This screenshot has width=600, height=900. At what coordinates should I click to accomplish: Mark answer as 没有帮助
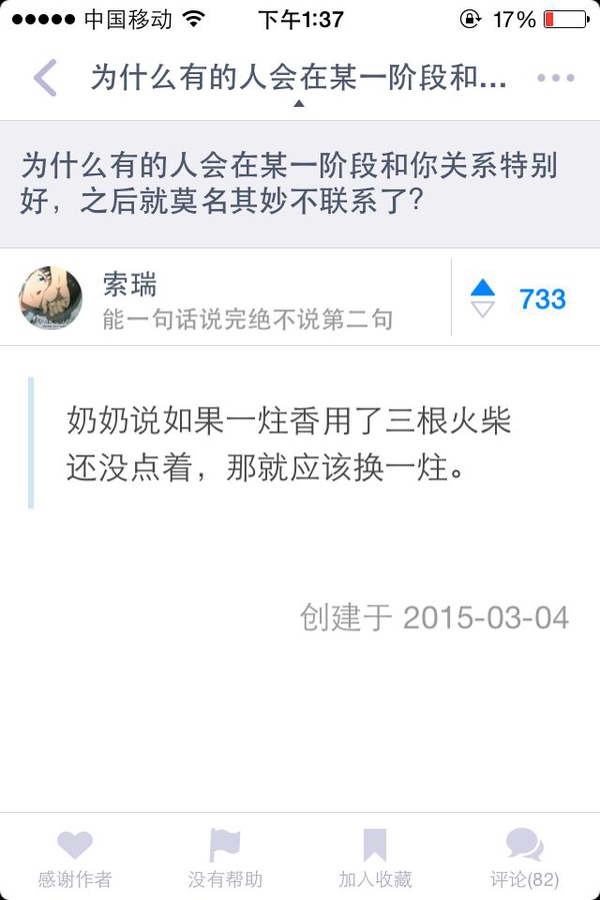[225, 858]
